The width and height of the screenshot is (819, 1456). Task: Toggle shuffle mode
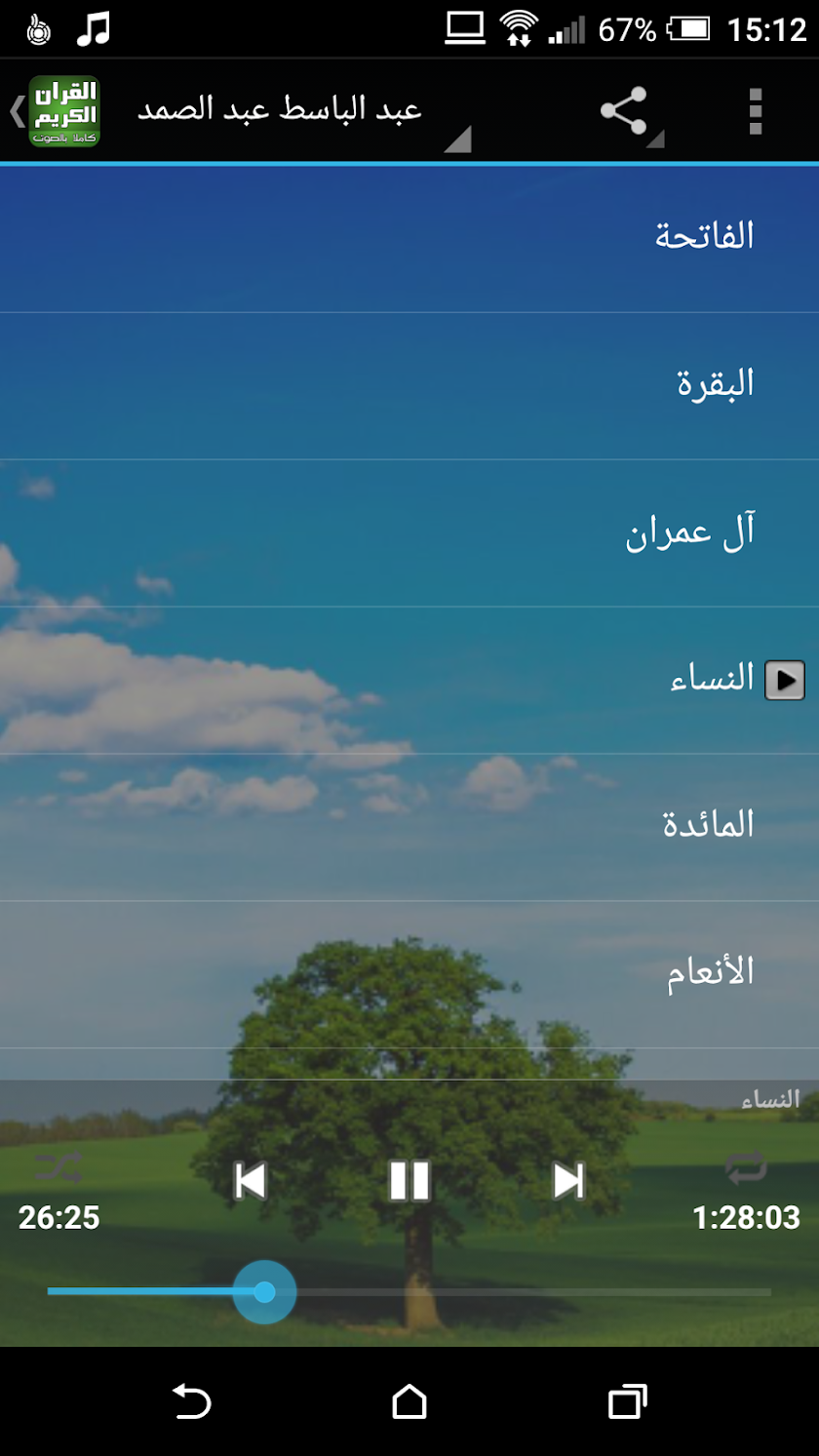[x=59, y=1166]
